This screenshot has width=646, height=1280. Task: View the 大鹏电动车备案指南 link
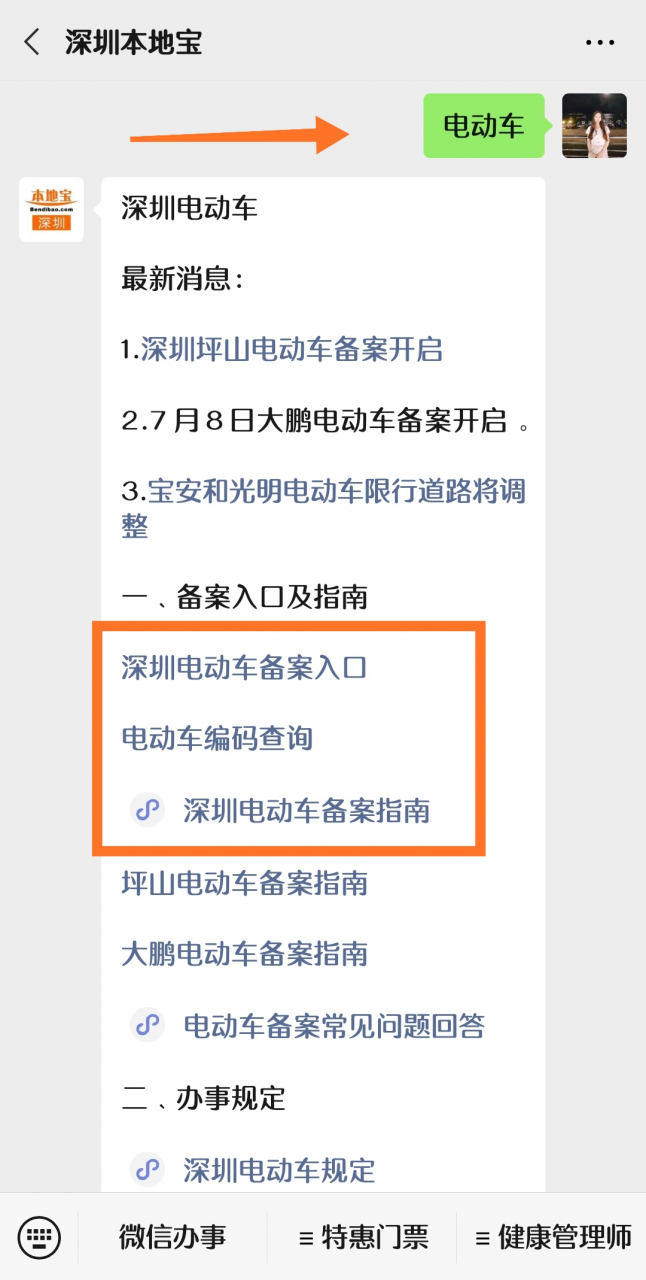point(244,954)
